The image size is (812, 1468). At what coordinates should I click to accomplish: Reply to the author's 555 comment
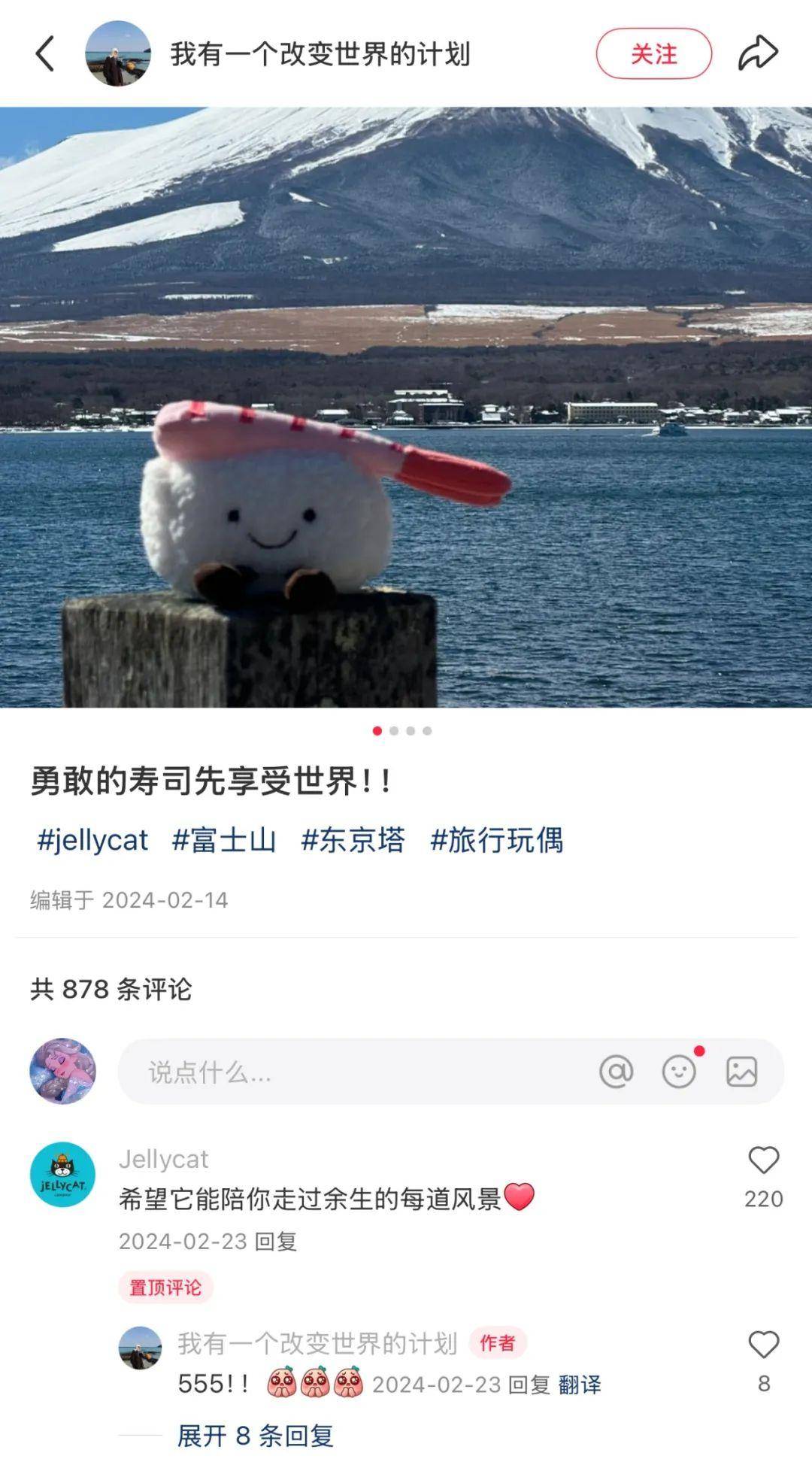529,1385
